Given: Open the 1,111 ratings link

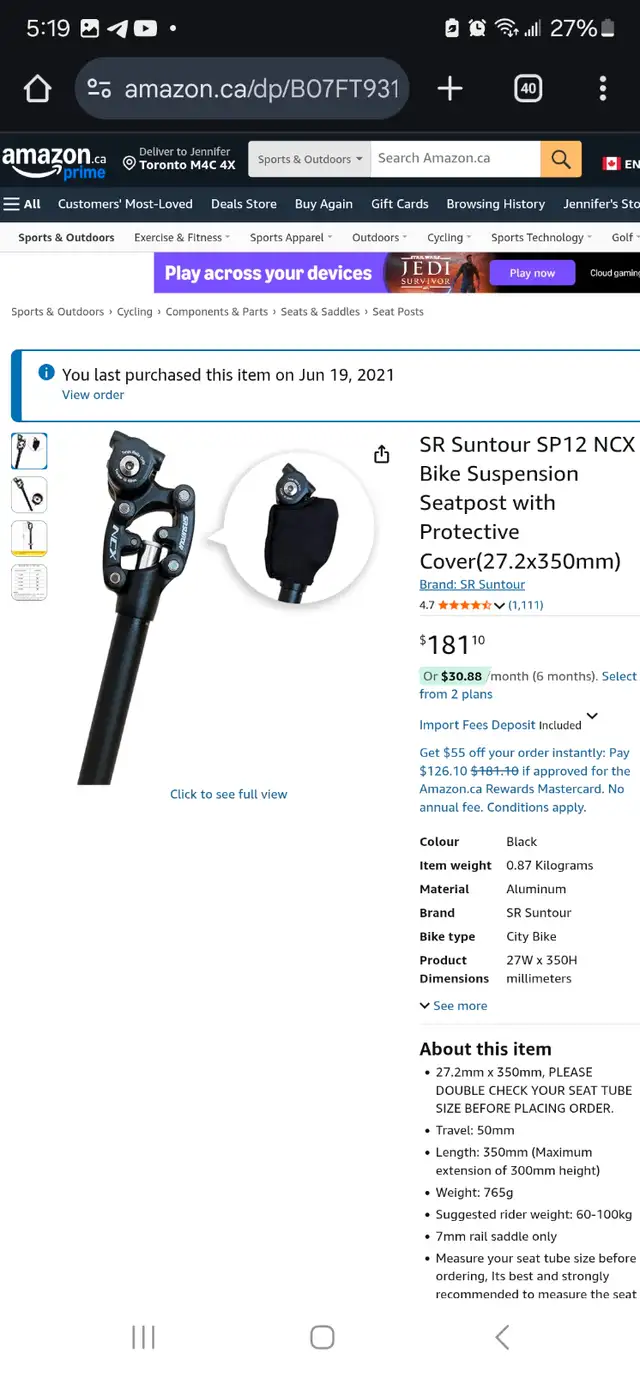Looking at the screenshot, I should [x=526, y=605].
